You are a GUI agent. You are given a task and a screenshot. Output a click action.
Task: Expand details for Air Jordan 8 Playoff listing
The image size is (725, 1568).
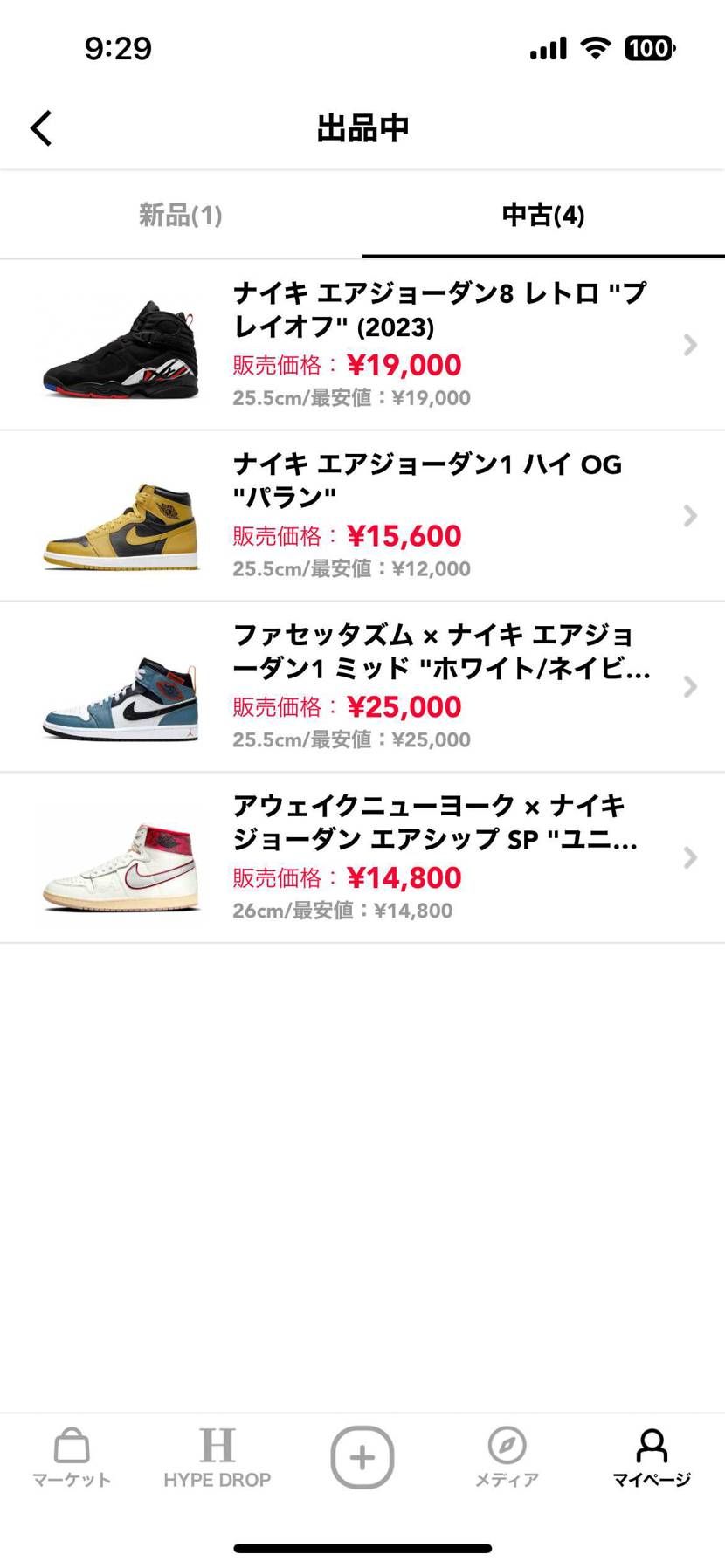pyautogui.click(x=689, y=346)
